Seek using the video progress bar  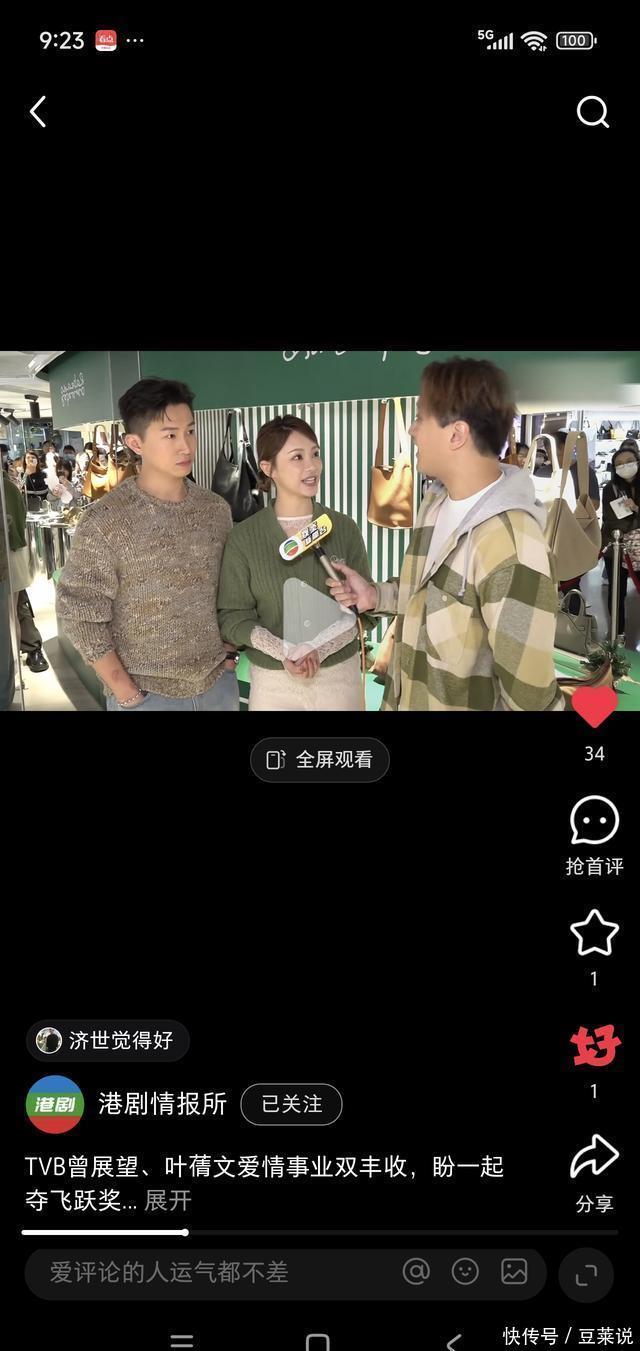[x=320, y=1232]
